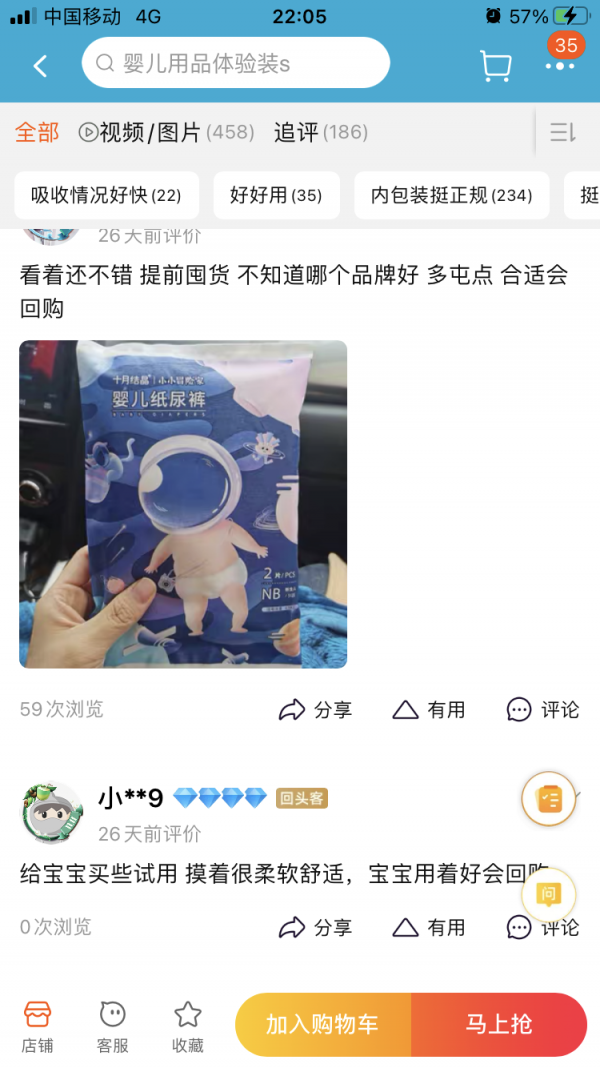The image size is (600, 1068).
Task: Tap 马上抢 to buy now
Action: [x=499, y=1025]
